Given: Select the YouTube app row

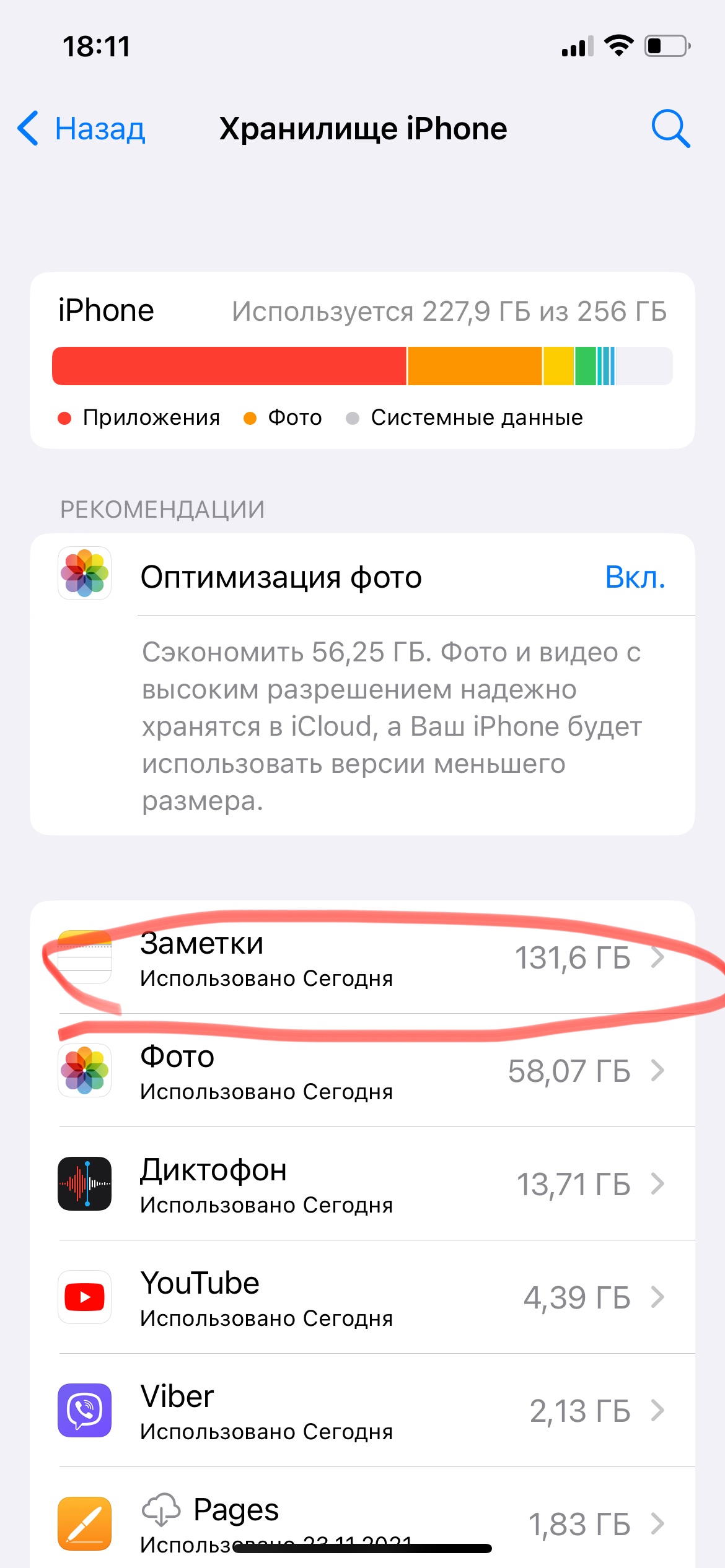Looking at the screenshot, I should click(x=362, y=1297).
